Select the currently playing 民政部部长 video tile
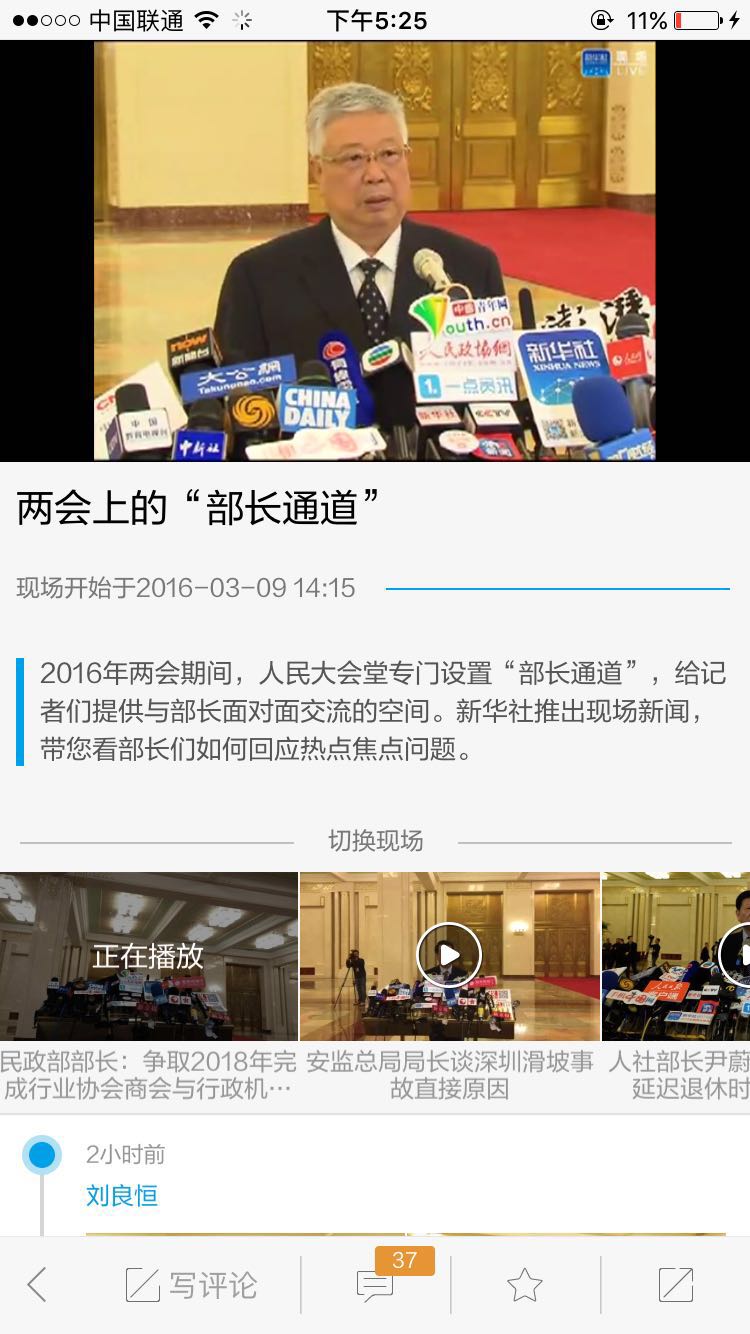This screenshot has height=1334, width=750. pyautogui.click(x=148, y=956)
